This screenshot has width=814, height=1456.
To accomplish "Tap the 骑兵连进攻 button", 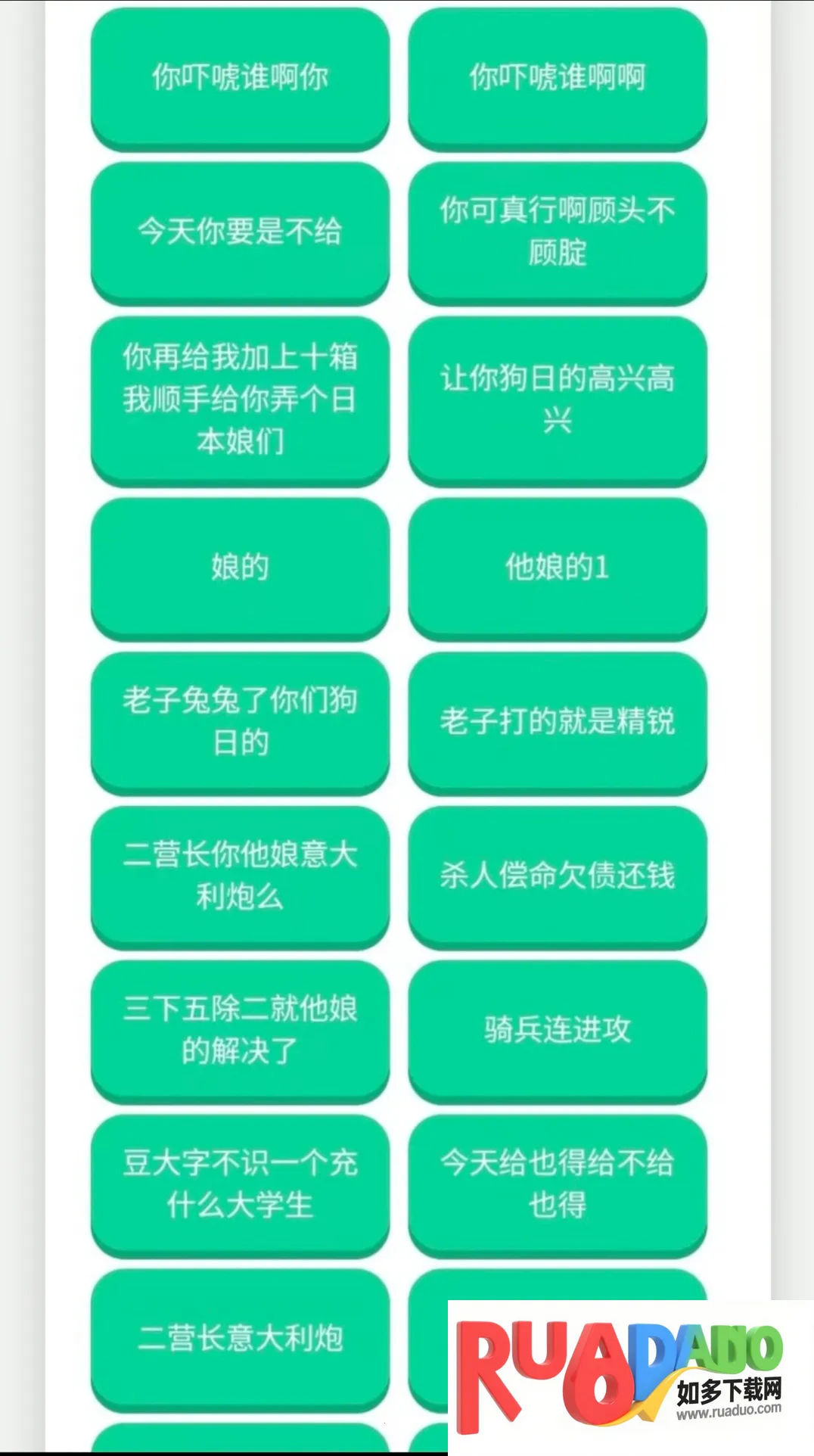I will click(558, 1029).
